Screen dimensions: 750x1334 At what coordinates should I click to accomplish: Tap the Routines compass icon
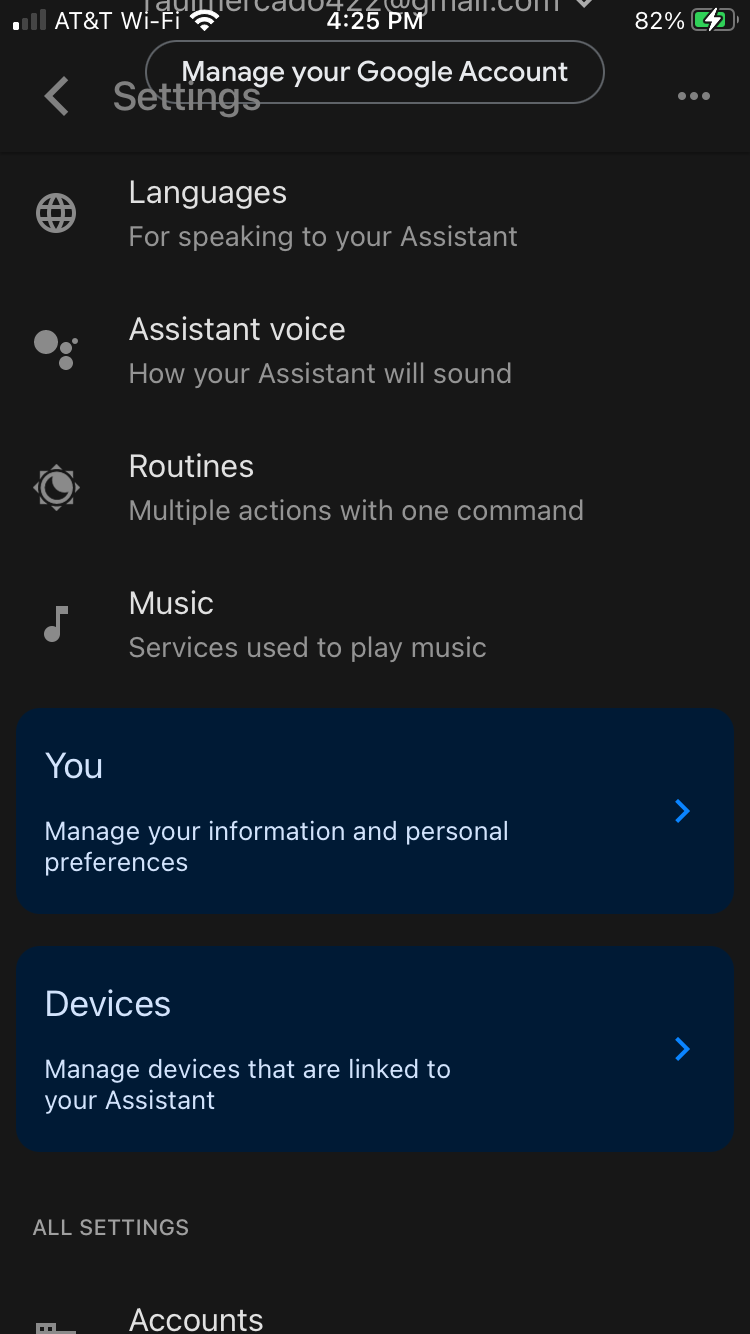coord(56,488)
